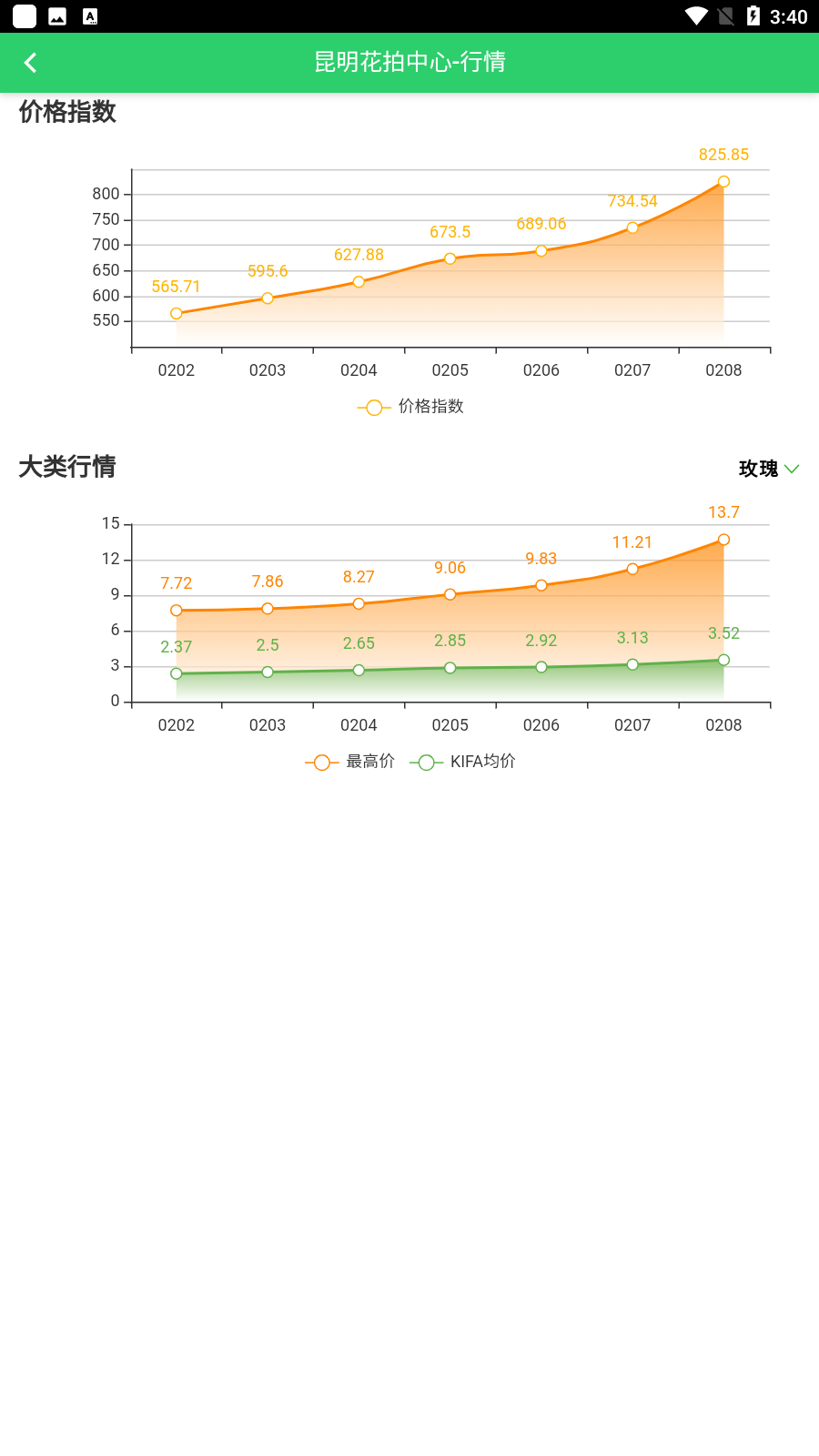Tap the 昆明花拍中心-行情 title bar
The width and height of the screenshot is (819, 1456).
pos(409,62)
